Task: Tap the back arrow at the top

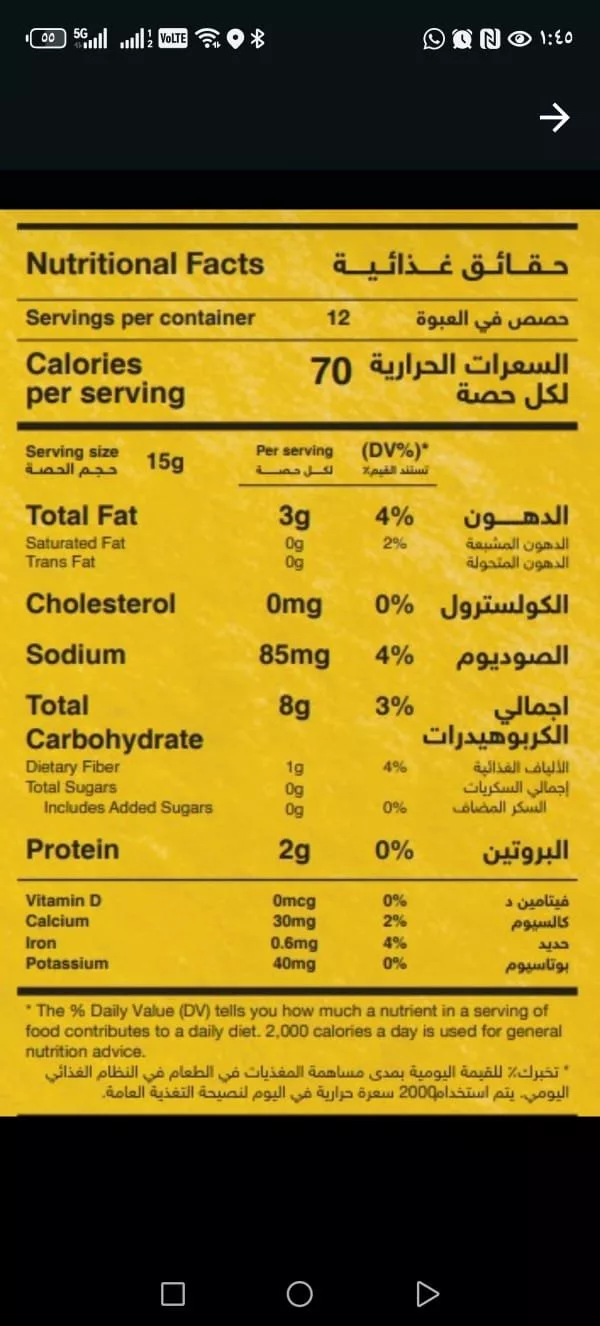Action: point(554,118)
